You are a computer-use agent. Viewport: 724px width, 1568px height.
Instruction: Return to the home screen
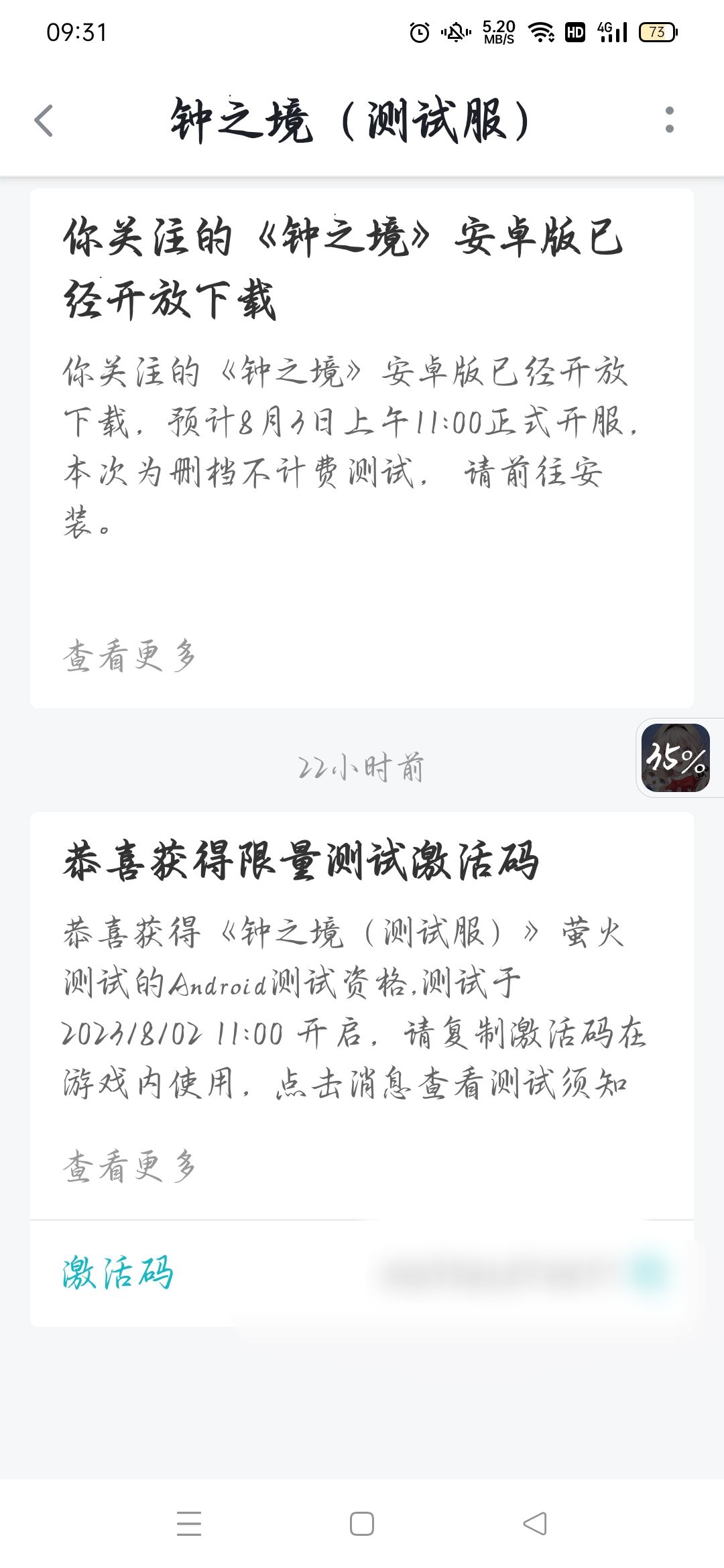362,1523
